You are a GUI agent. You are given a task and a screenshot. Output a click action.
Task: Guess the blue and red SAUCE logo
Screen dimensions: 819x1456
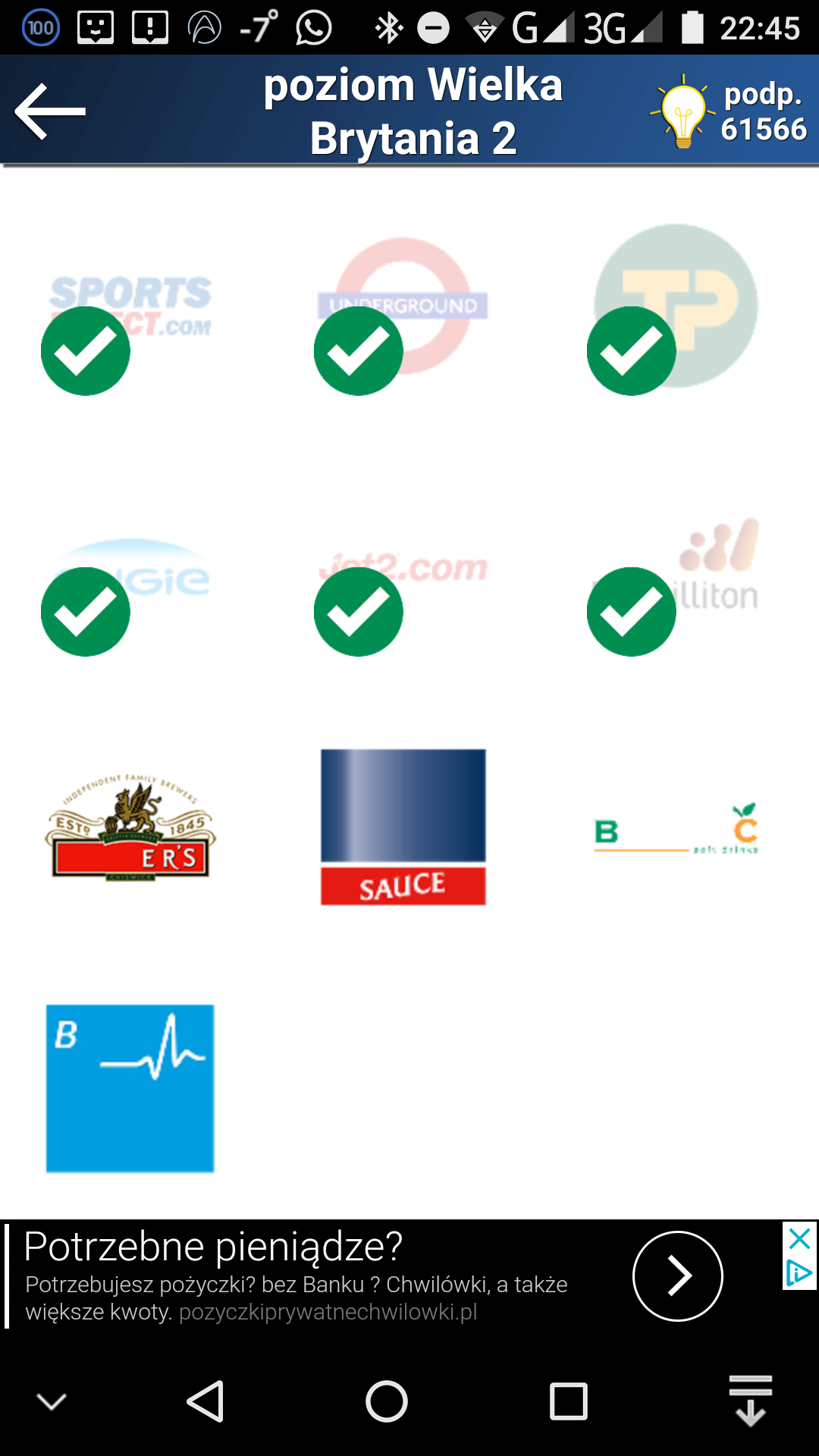403,827
